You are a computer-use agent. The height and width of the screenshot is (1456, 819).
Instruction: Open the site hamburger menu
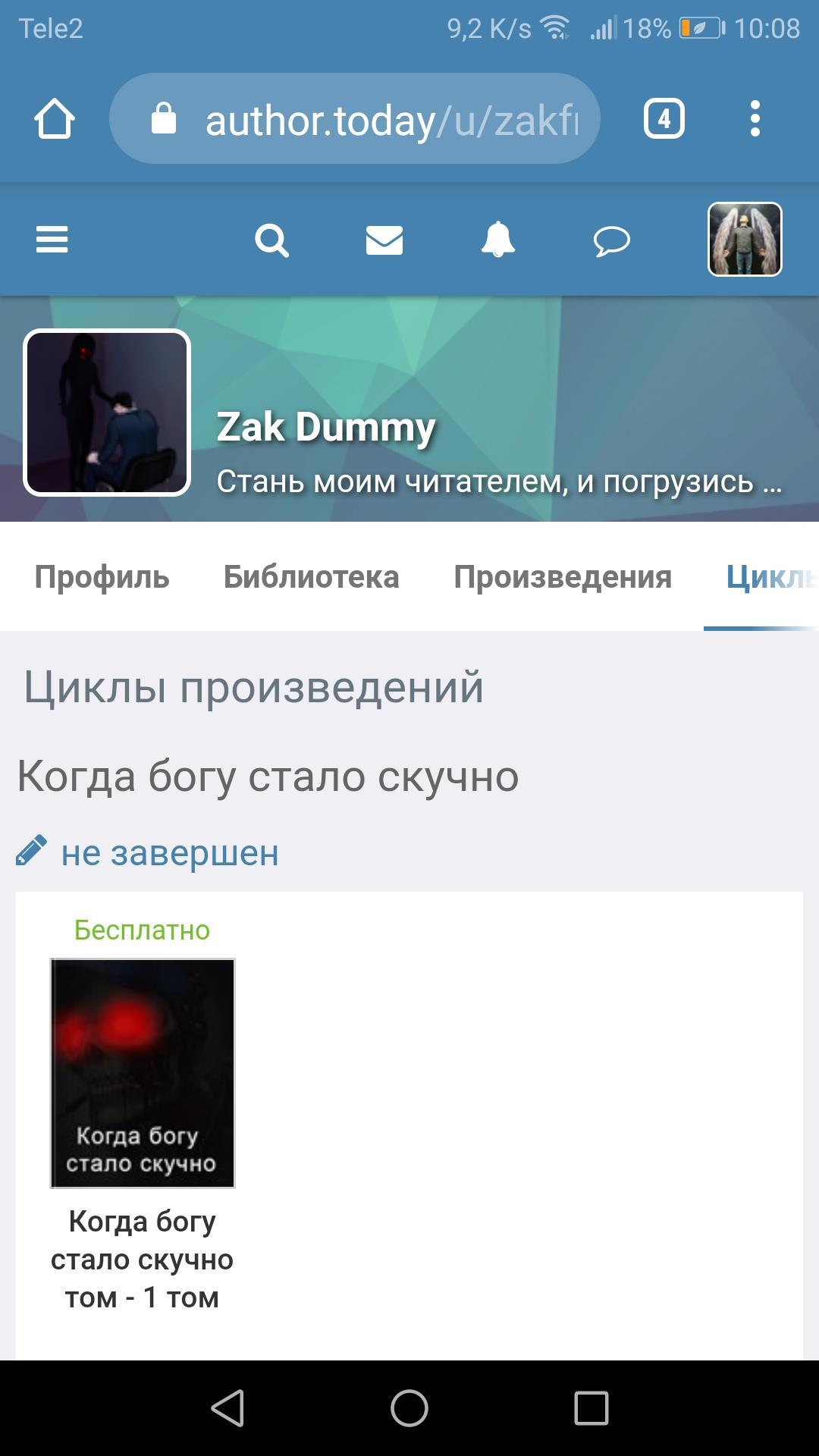[52, 240]
